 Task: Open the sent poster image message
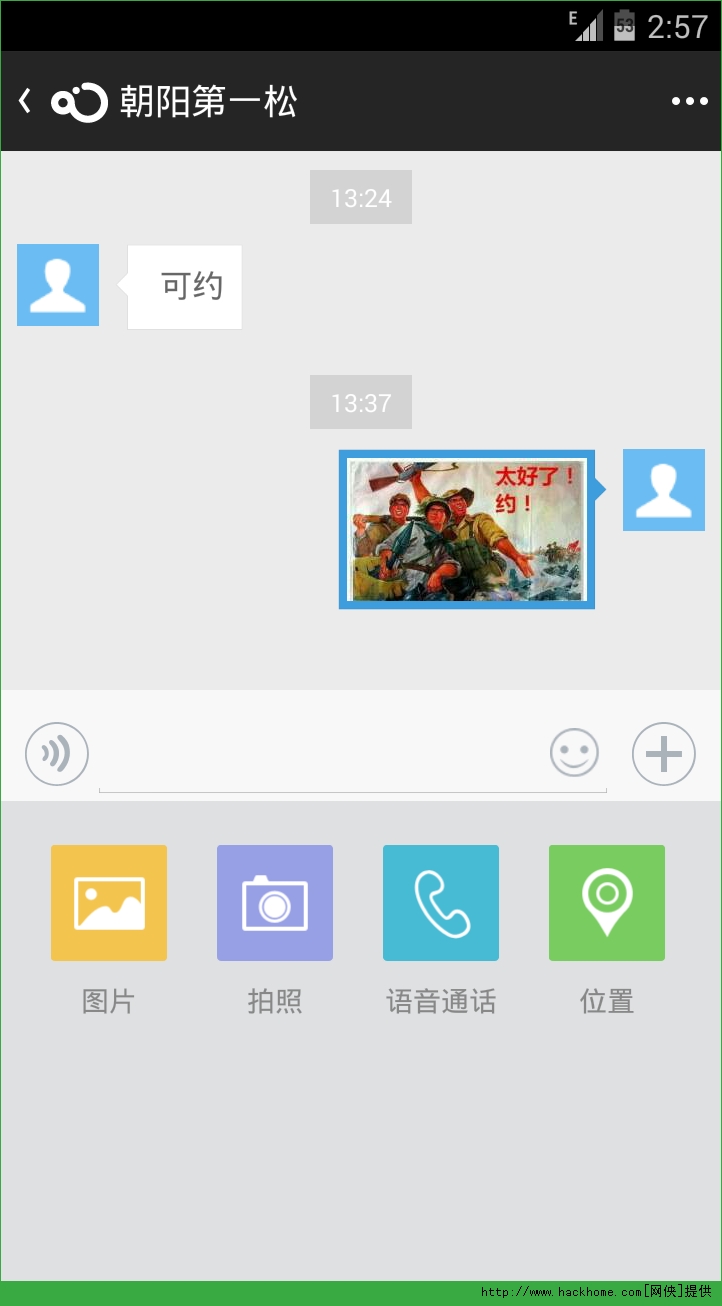[467, 529]
